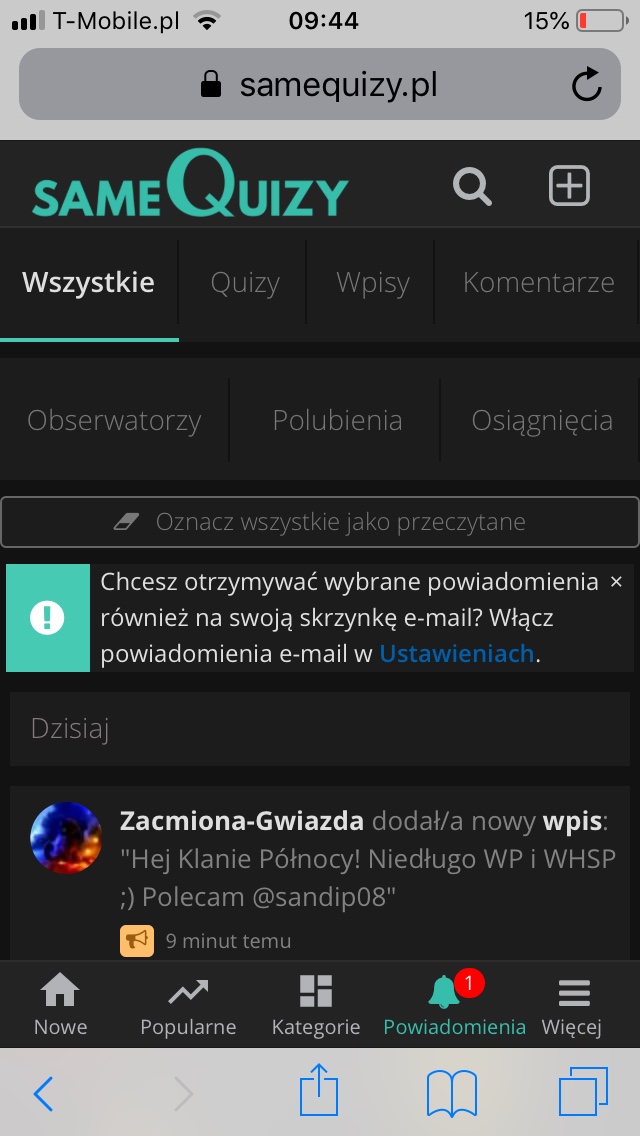The height and width of the screenshot is (1136, 640).
Task: Filter notifications by Obserwatorzy
Action: [x=114, y=420]
